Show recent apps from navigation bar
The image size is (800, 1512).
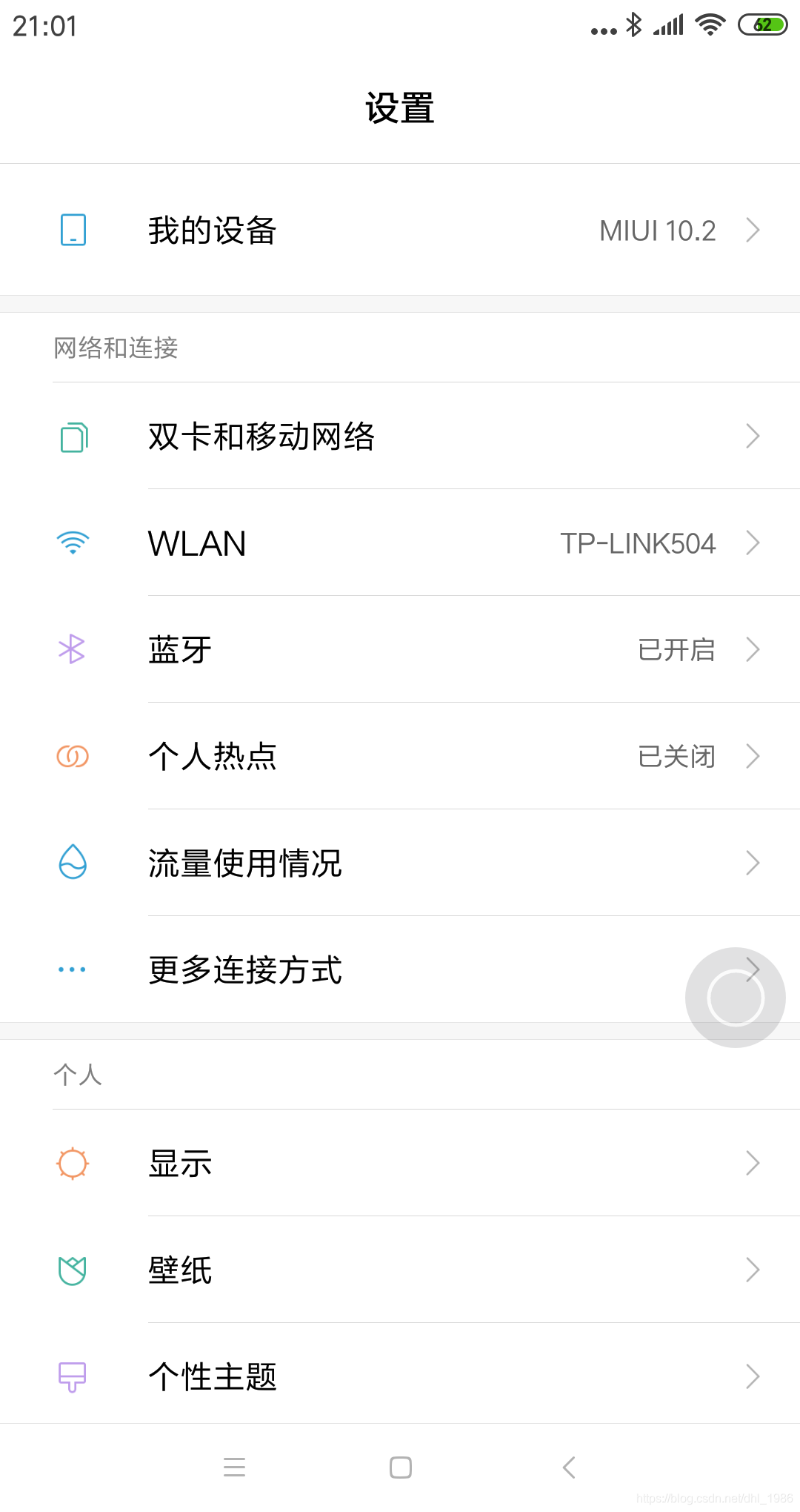point(234,1468)
